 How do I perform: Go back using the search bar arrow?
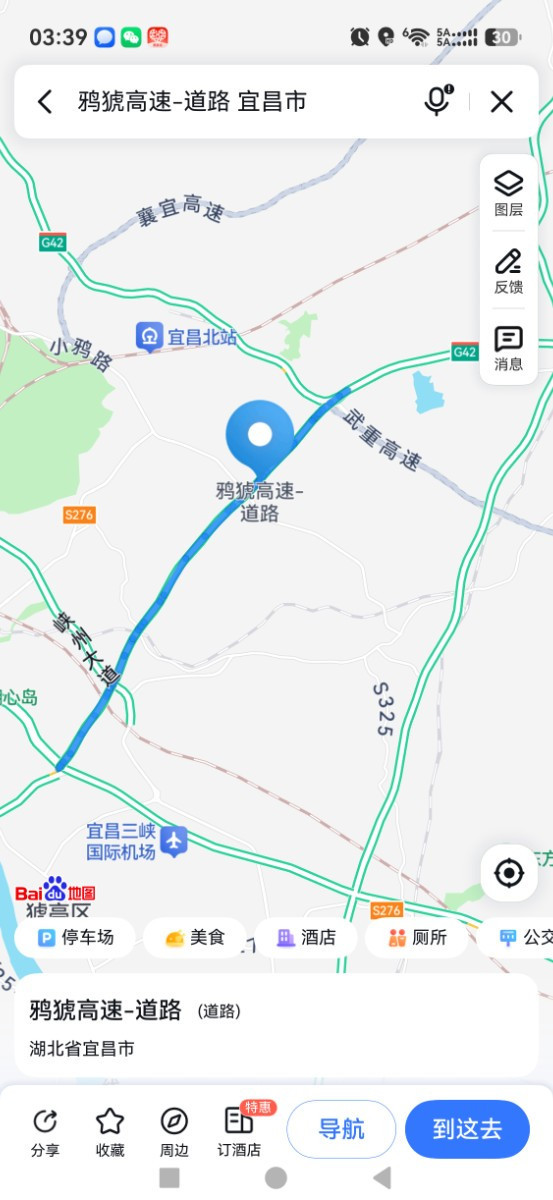[45, 101]
